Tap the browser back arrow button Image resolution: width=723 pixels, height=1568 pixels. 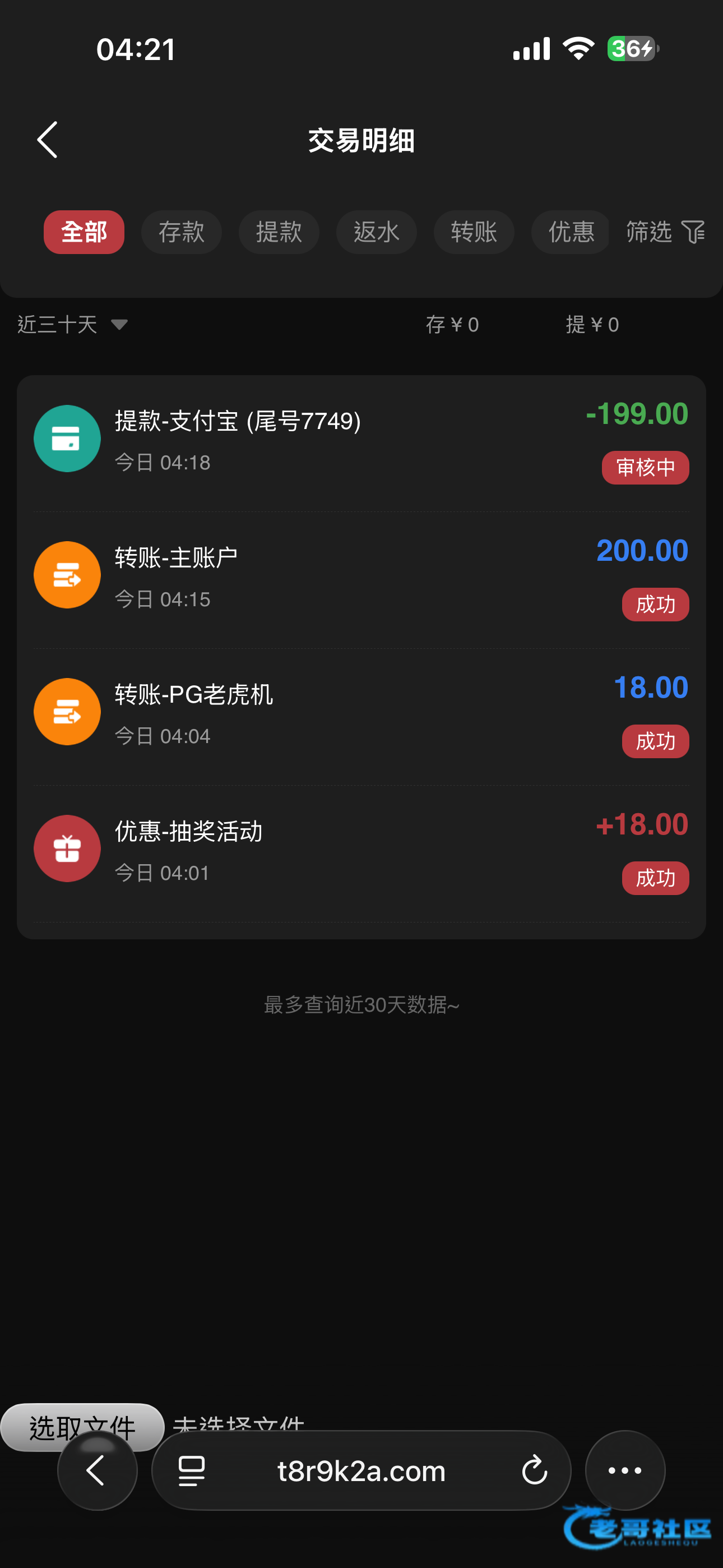[x=98, y=1470]
